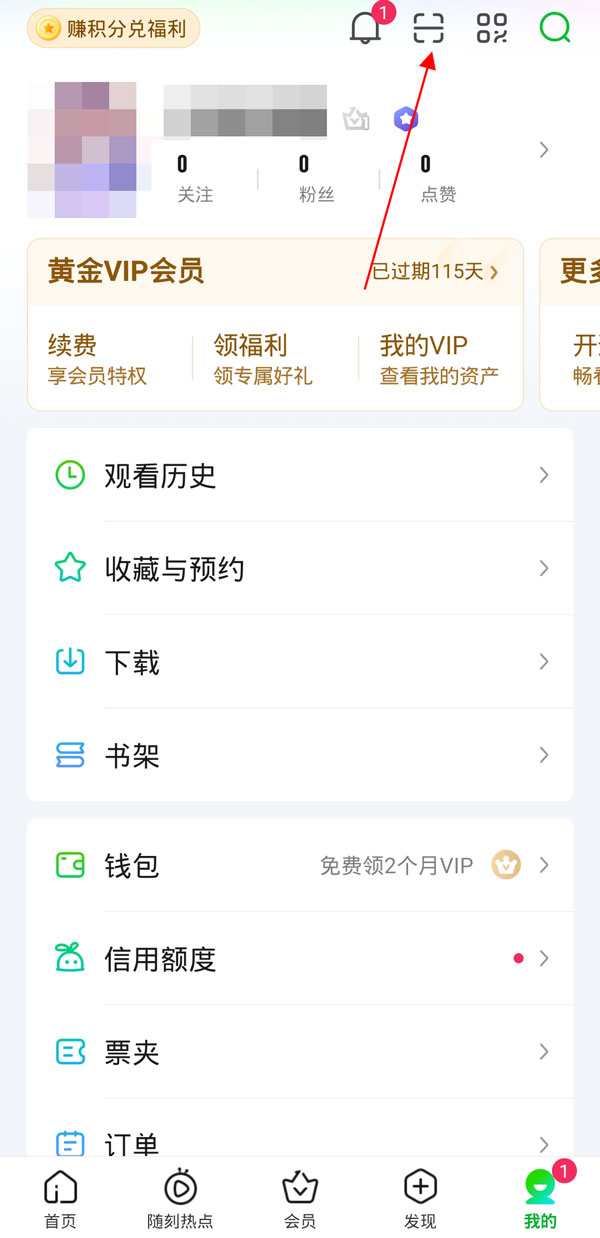This screenshot has width=600, height=1238.
Task: Show my QR code
Action: [x=491, y=28]
